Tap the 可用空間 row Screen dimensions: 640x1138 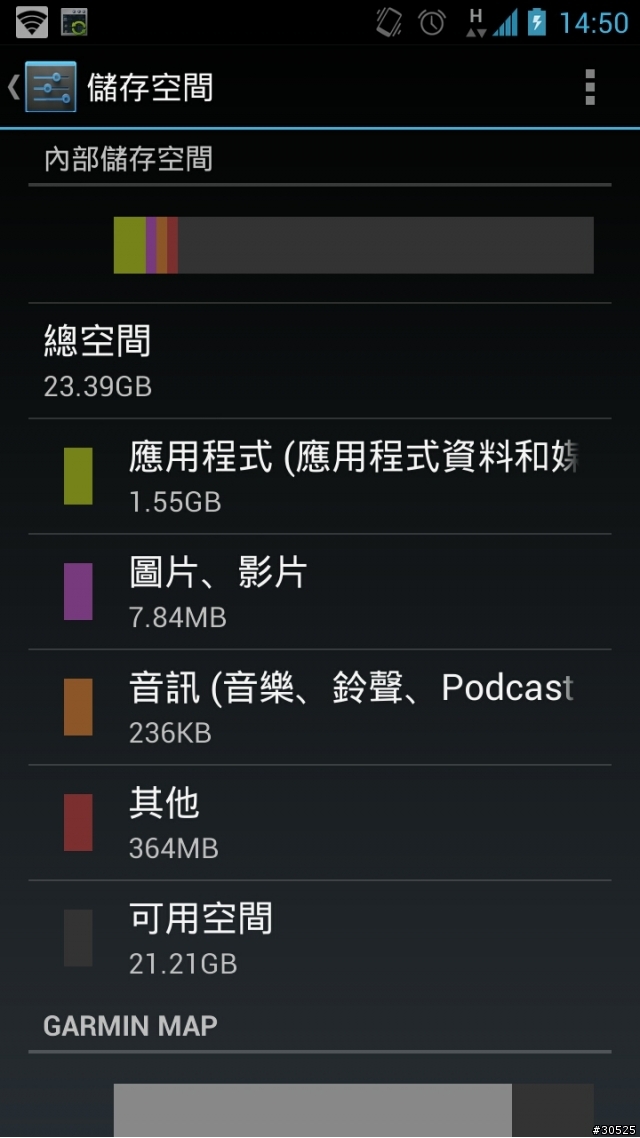click(320, 938)
